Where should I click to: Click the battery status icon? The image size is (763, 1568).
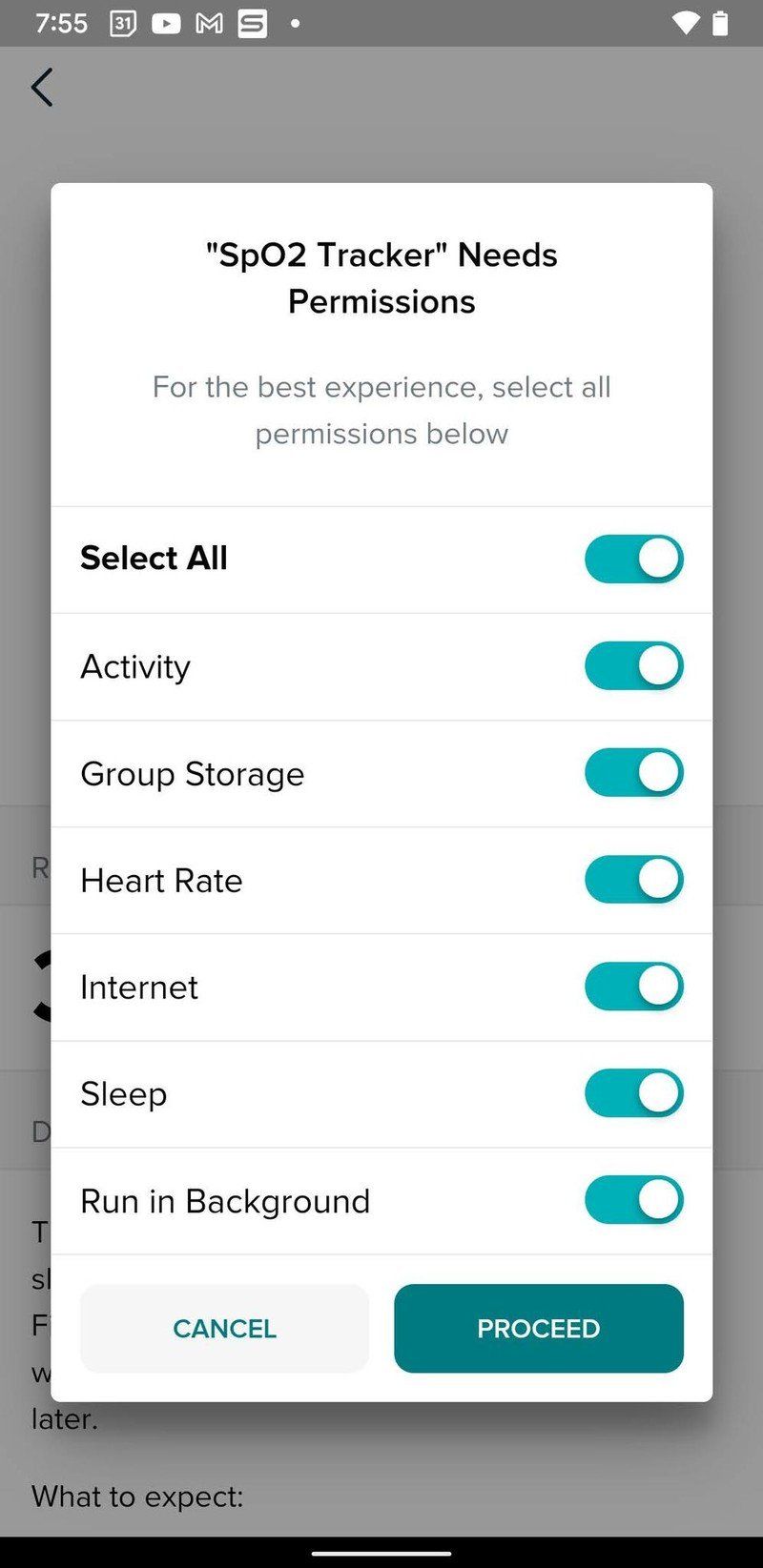tap(722, 23)
